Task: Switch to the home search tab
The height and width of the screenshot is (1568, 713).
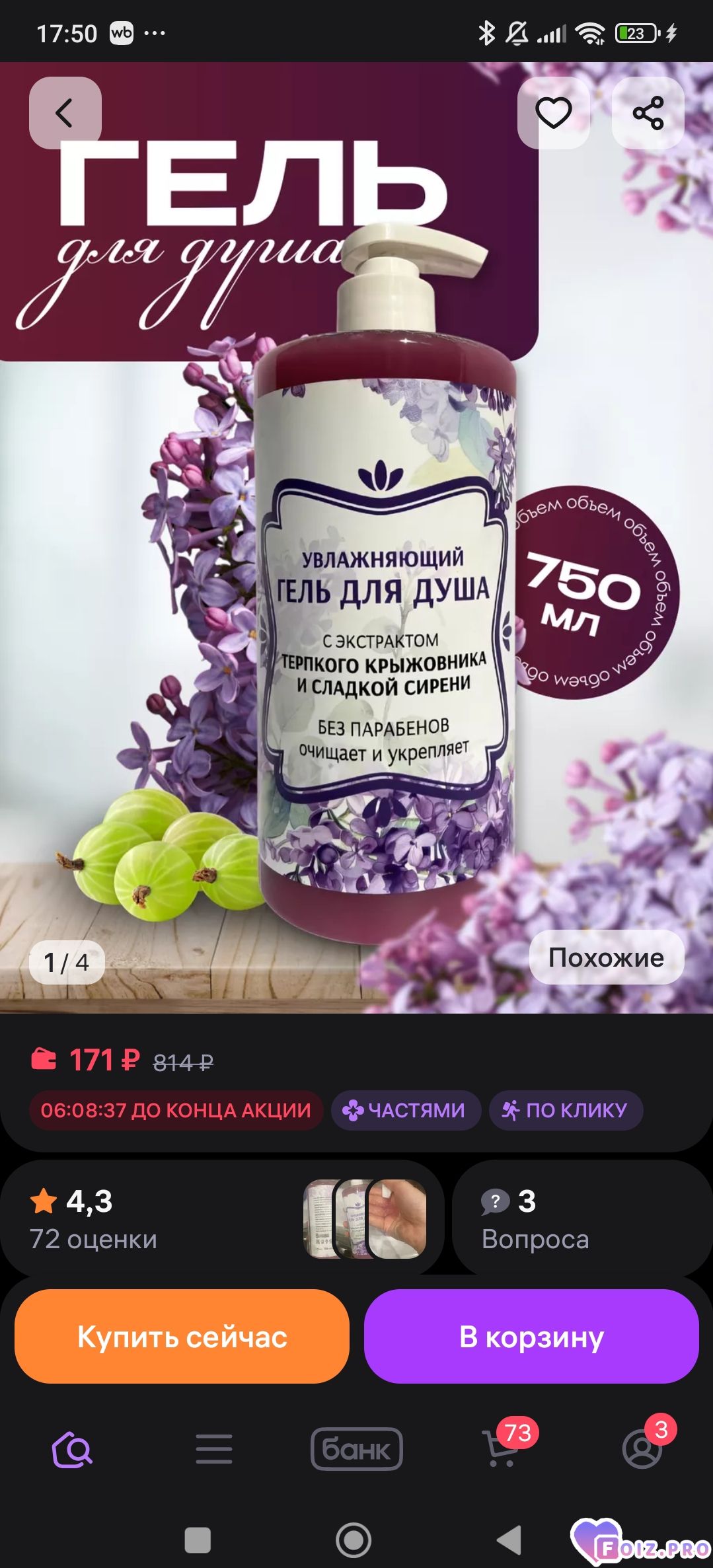Action: [x=72, y=1449]
